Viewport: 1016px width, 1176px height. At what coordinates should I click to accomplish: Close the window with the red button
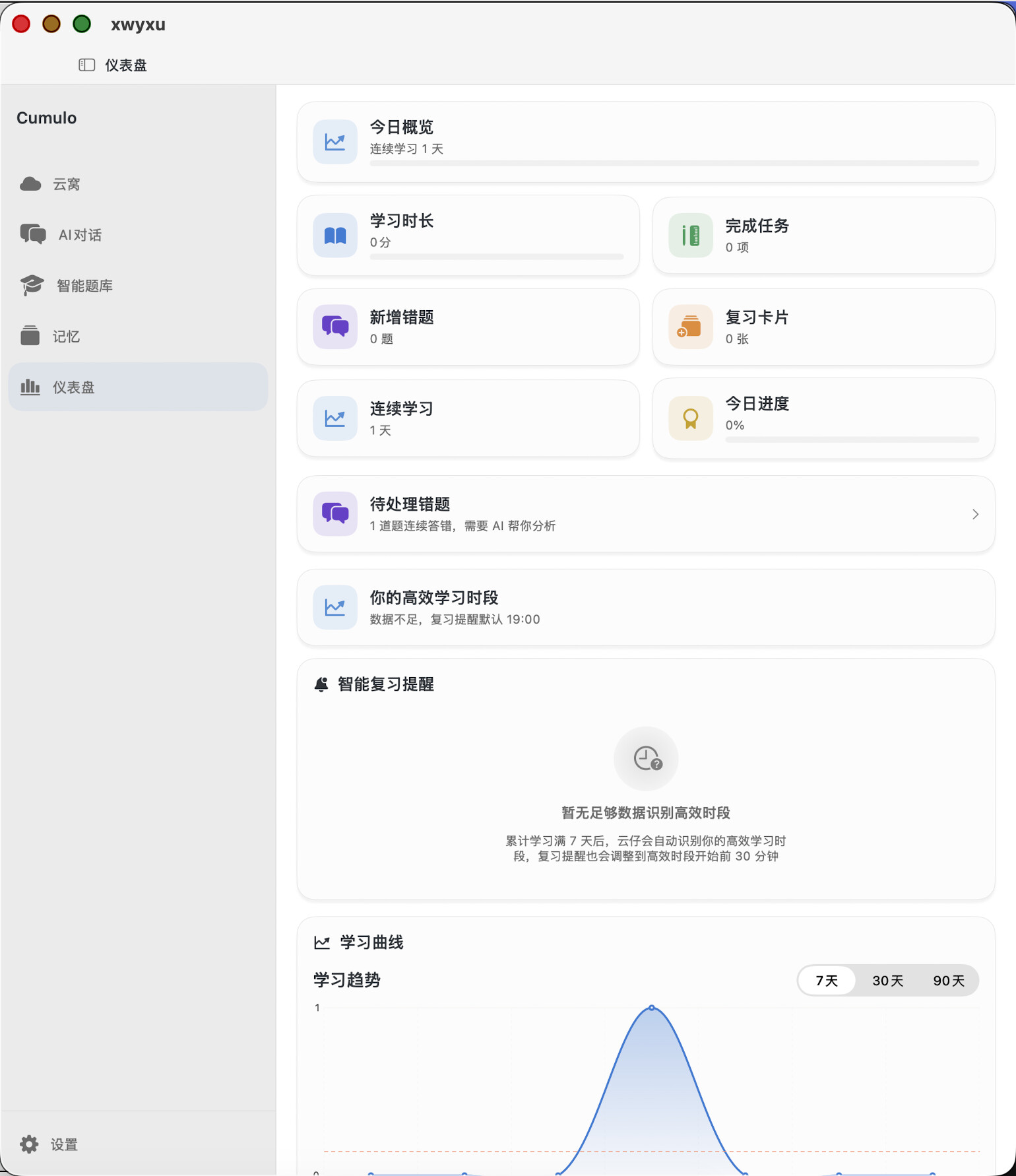(x=21, y=24)
